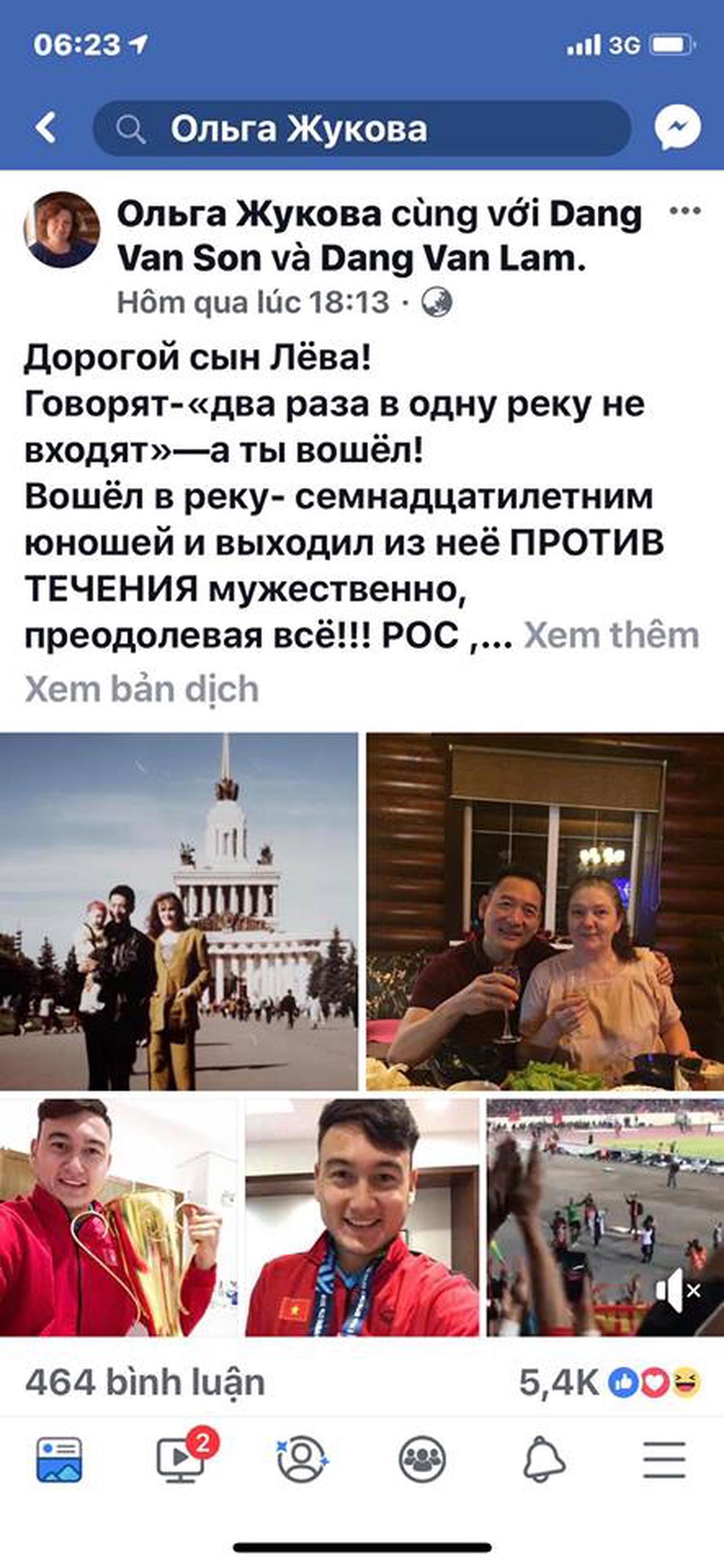Switch to the News Feed tab
Viewport: 724px width, 1568px height.
tap(59, 1460)
